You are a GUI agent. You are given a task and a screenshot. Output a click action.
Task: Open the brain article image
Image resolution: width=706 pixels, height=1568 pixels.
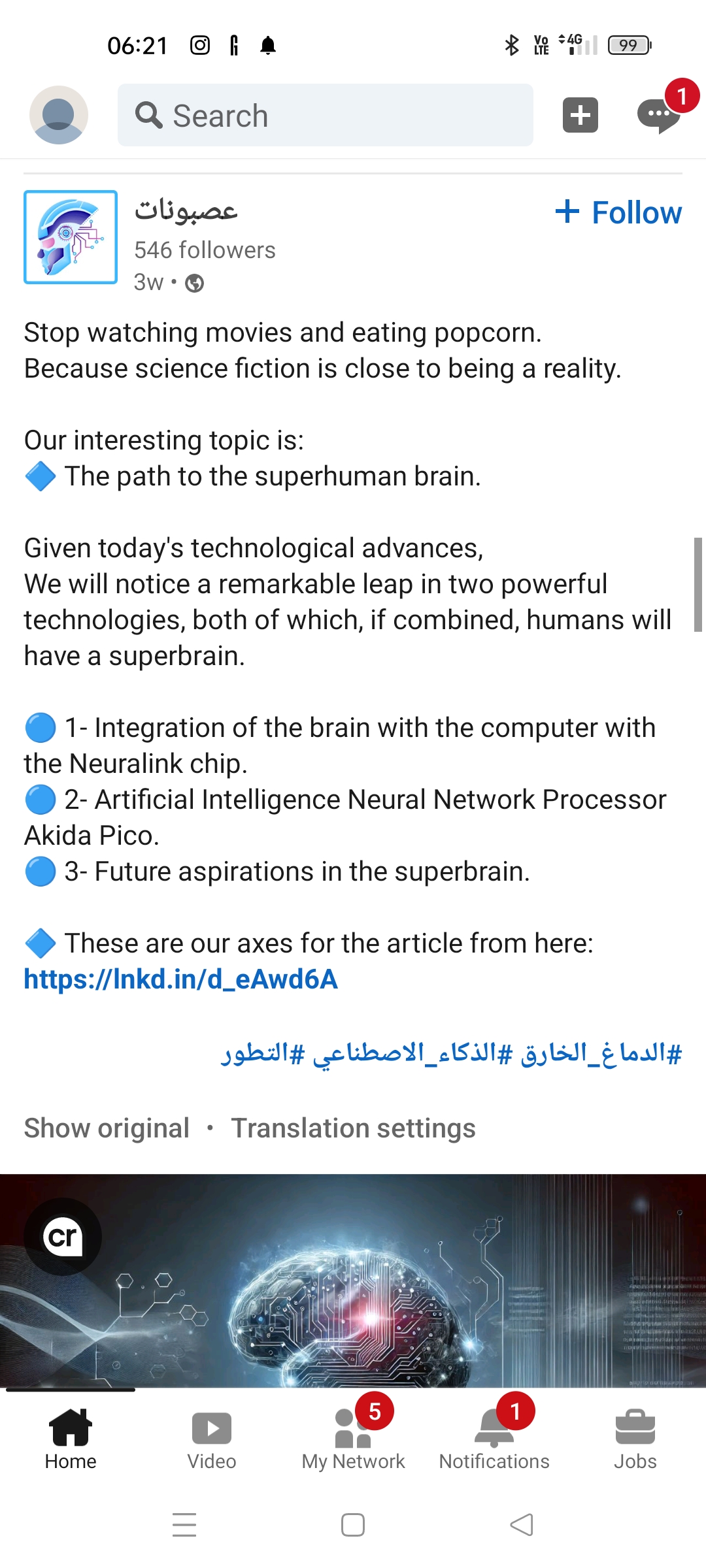coord(353,1281)
